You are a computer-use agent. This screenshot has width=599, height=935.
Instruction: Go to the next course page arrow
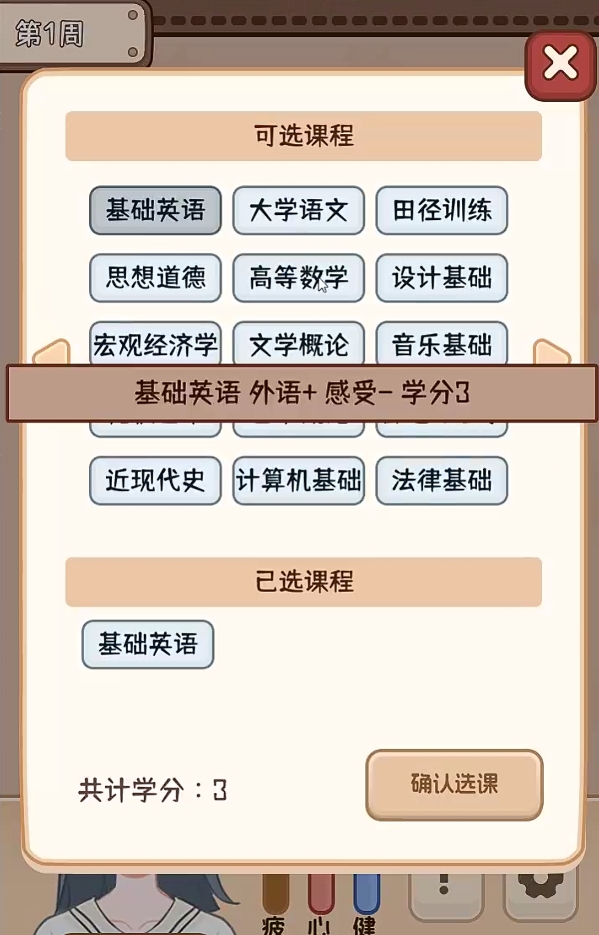point(553,353)
